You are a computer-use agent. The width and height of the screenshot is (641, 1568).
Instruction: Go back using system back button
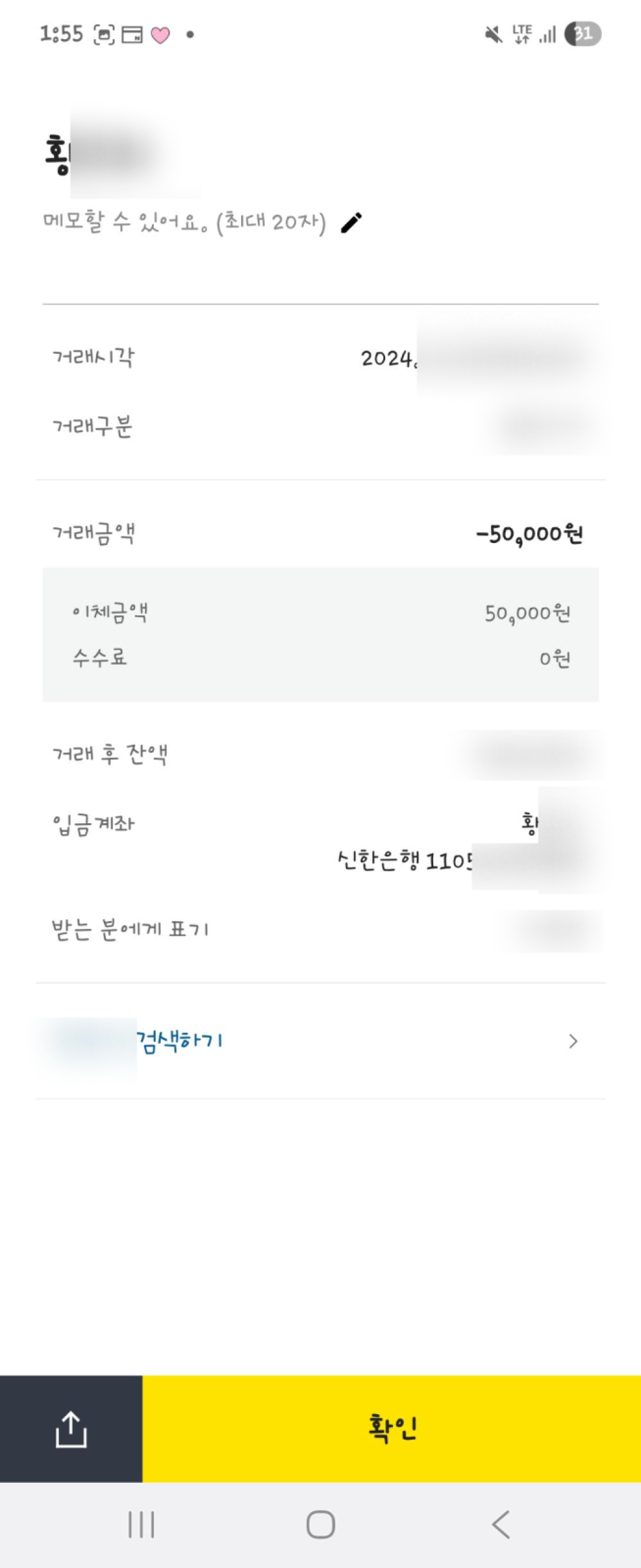501,1524
